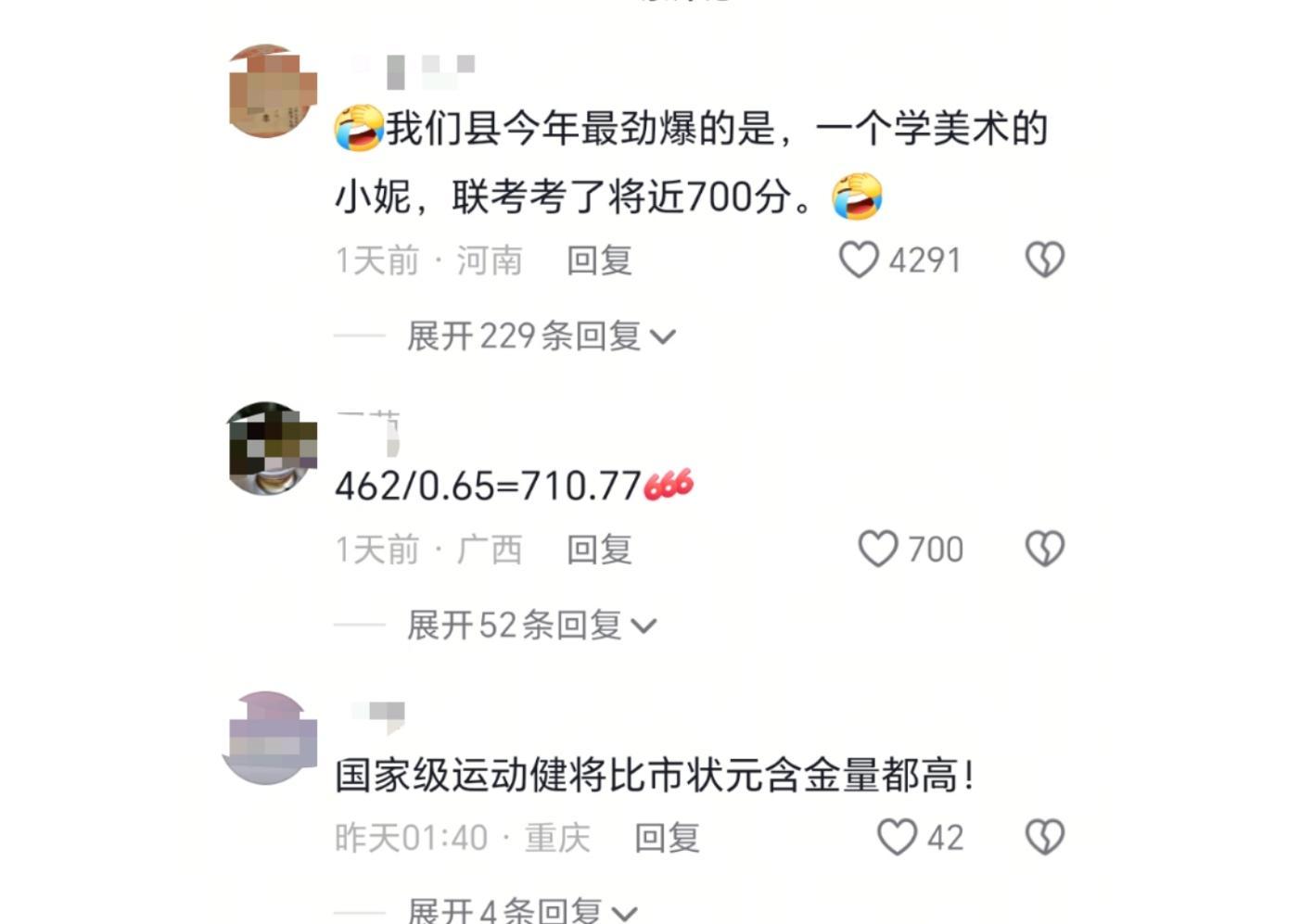Like the Henan comment about the art student
Image resolution: width=1300 pixels, height=924 pixels.
point(859,259)
